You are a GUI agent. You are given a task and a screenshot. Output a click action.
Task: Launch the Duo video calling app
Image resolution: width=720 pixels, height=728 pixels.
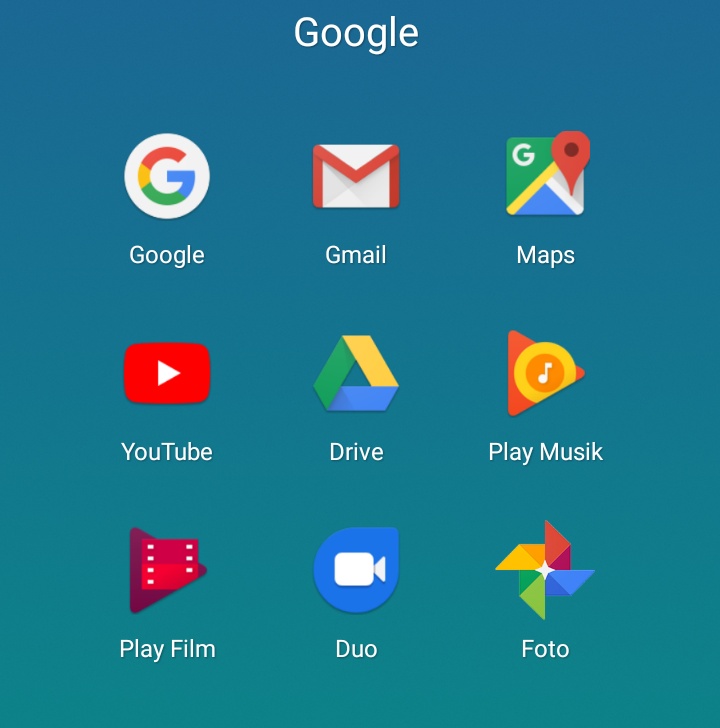[x=356, y=570]
